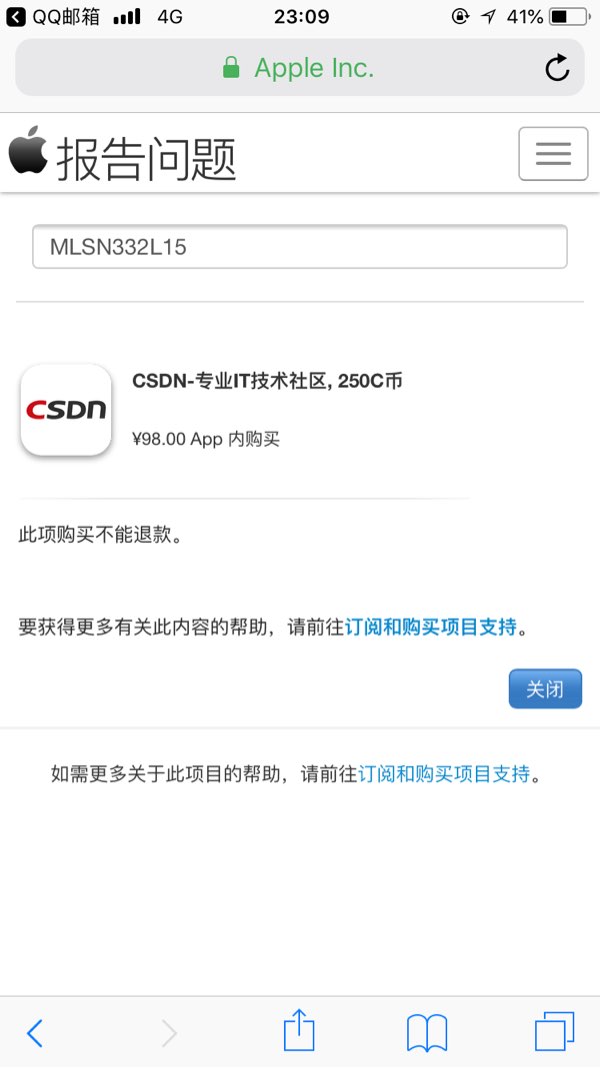The image size is (600, 1068).
Task: Tap the Apple Inc. address bar
Action: click(298, 68)
